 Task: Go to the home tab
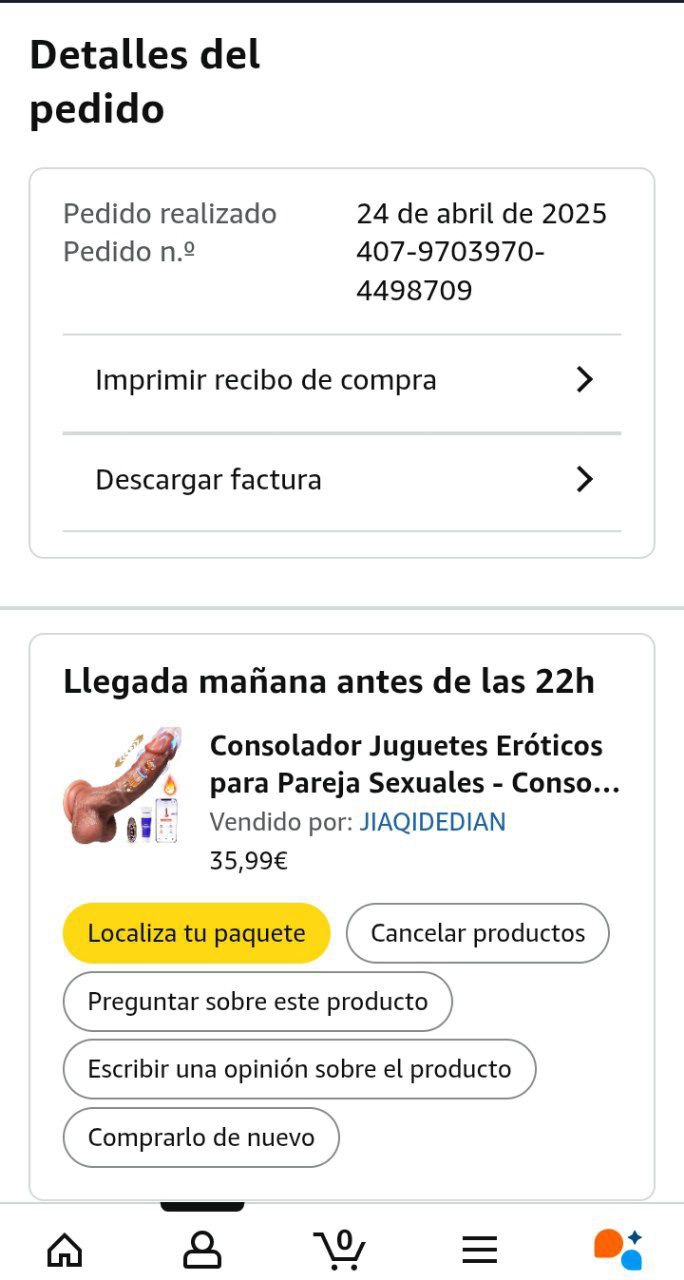(x=65, y=1249)
